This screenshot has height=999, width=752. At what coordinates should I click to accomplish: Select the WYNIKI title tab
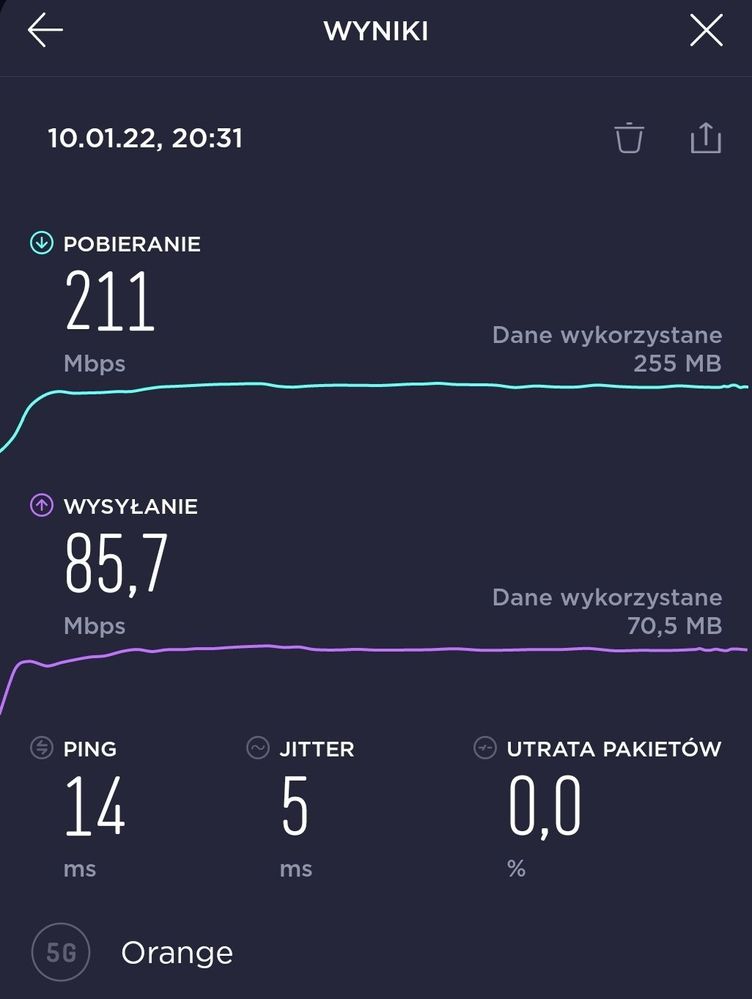coord(375,30)
